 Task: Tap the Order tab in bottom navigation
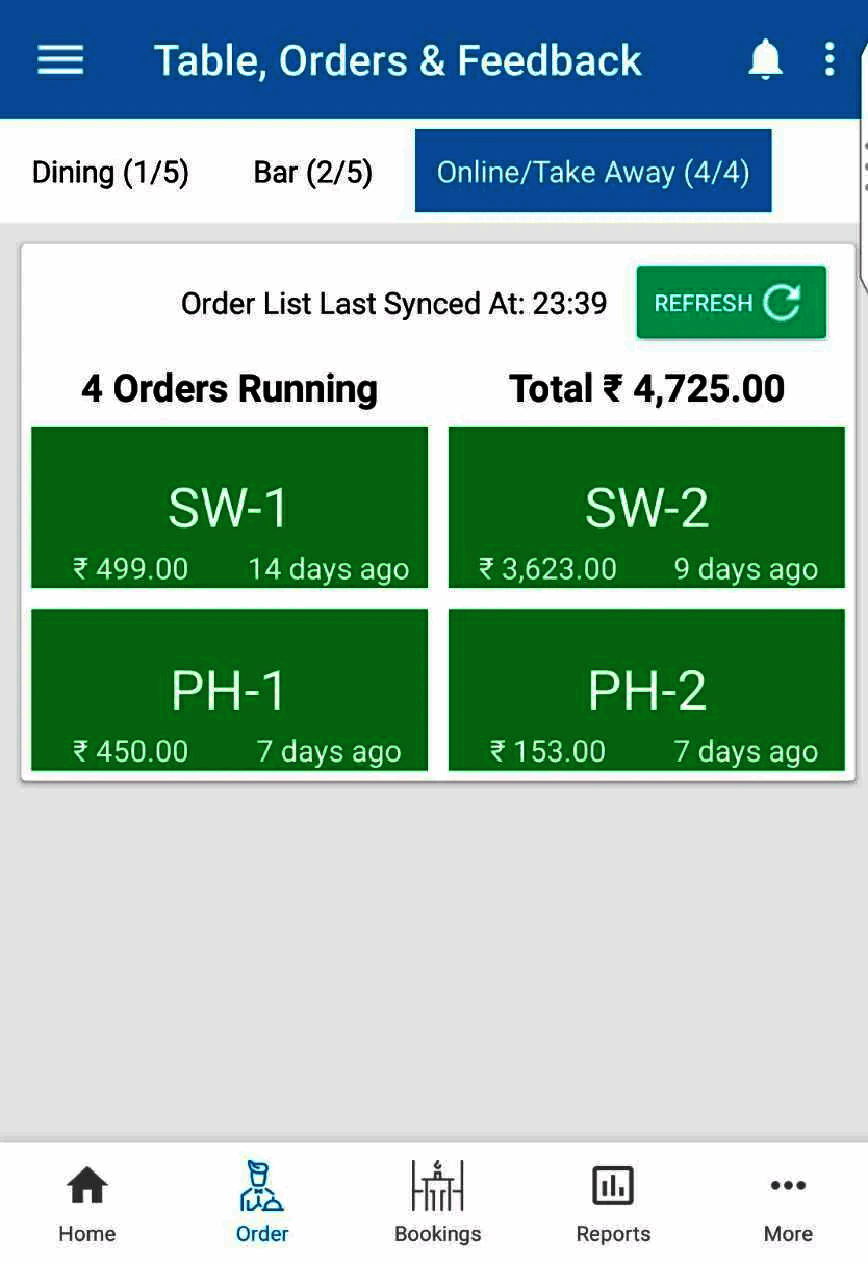click(x=262, y=1203)
